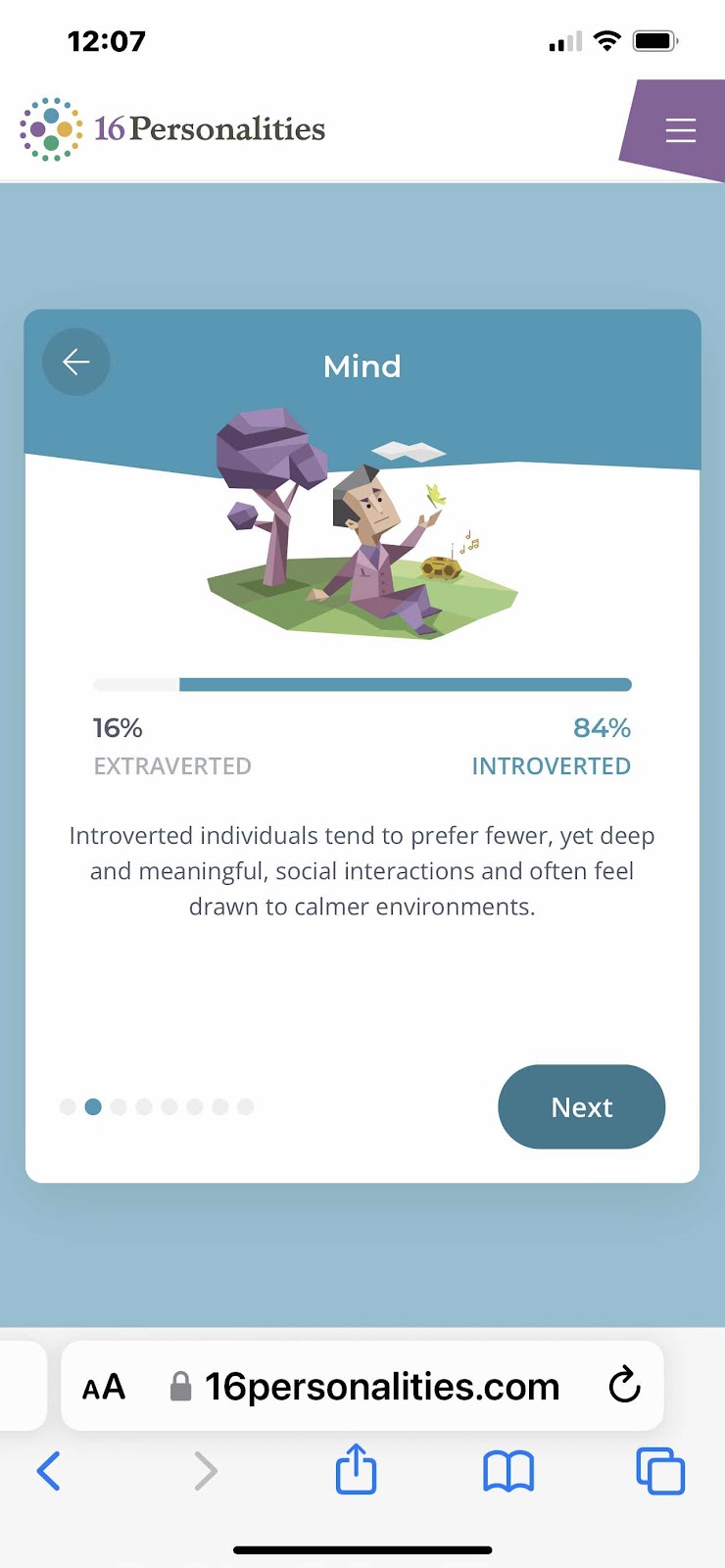This screenshot has height=1568, width=725.
Task: Go back in Safari
Action: pyautogui.click(x=49, y=1470)
